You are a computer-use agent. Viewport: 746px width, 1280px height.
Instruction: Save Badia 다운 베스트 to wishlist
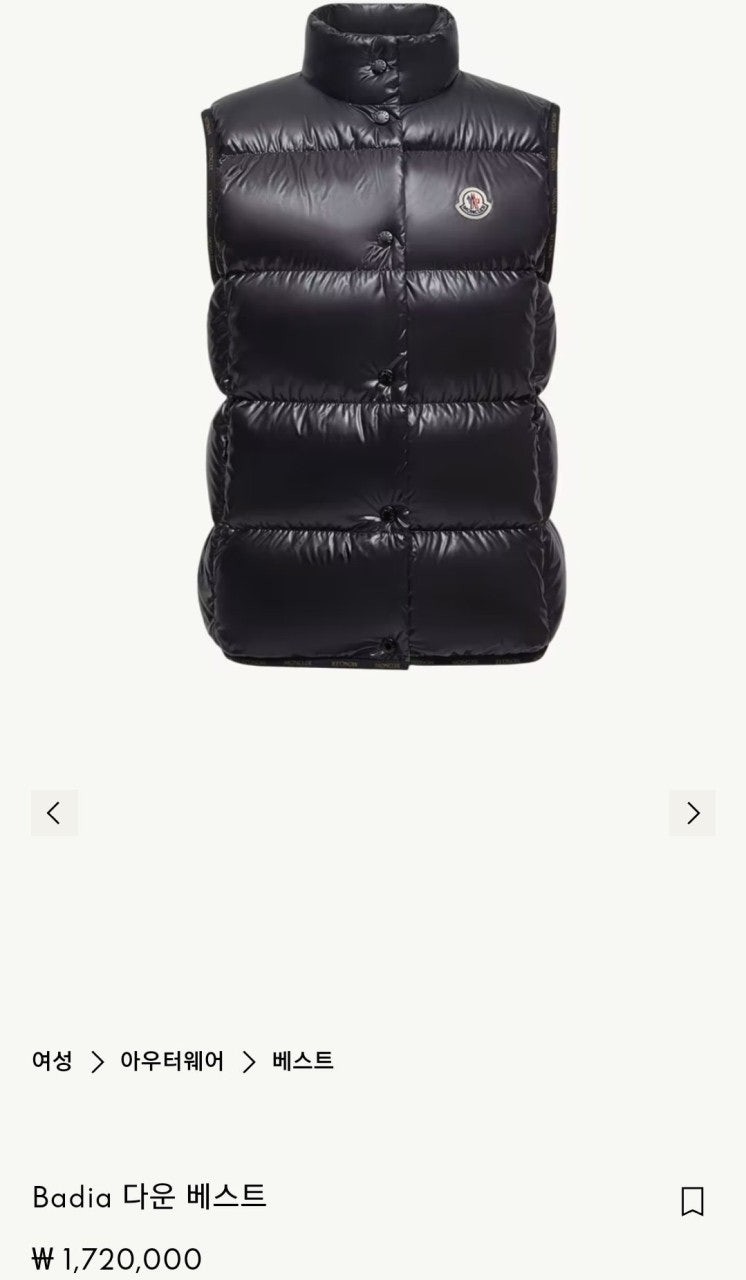pos(692,1201)
